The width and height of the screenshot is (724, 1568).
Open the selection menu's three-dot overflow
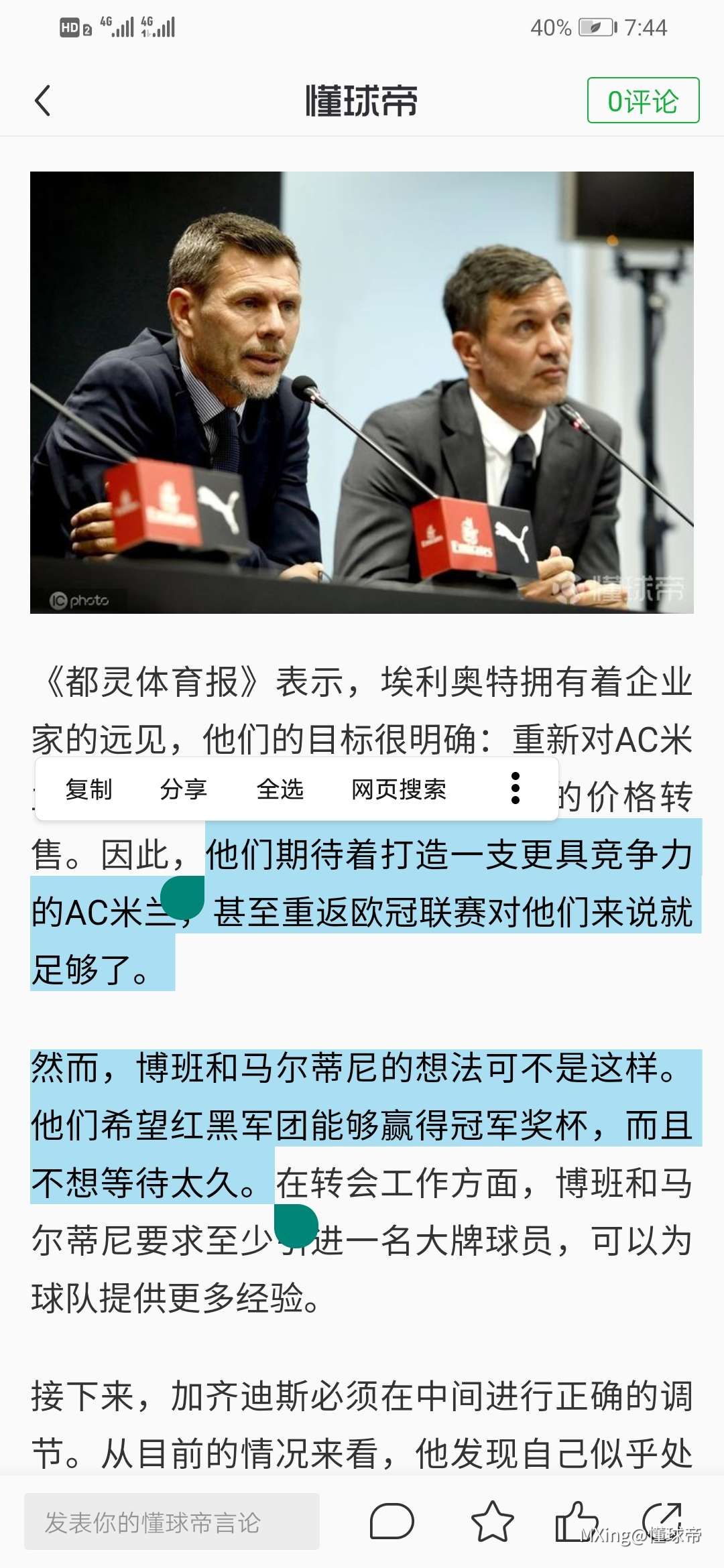tap(515, 789)
